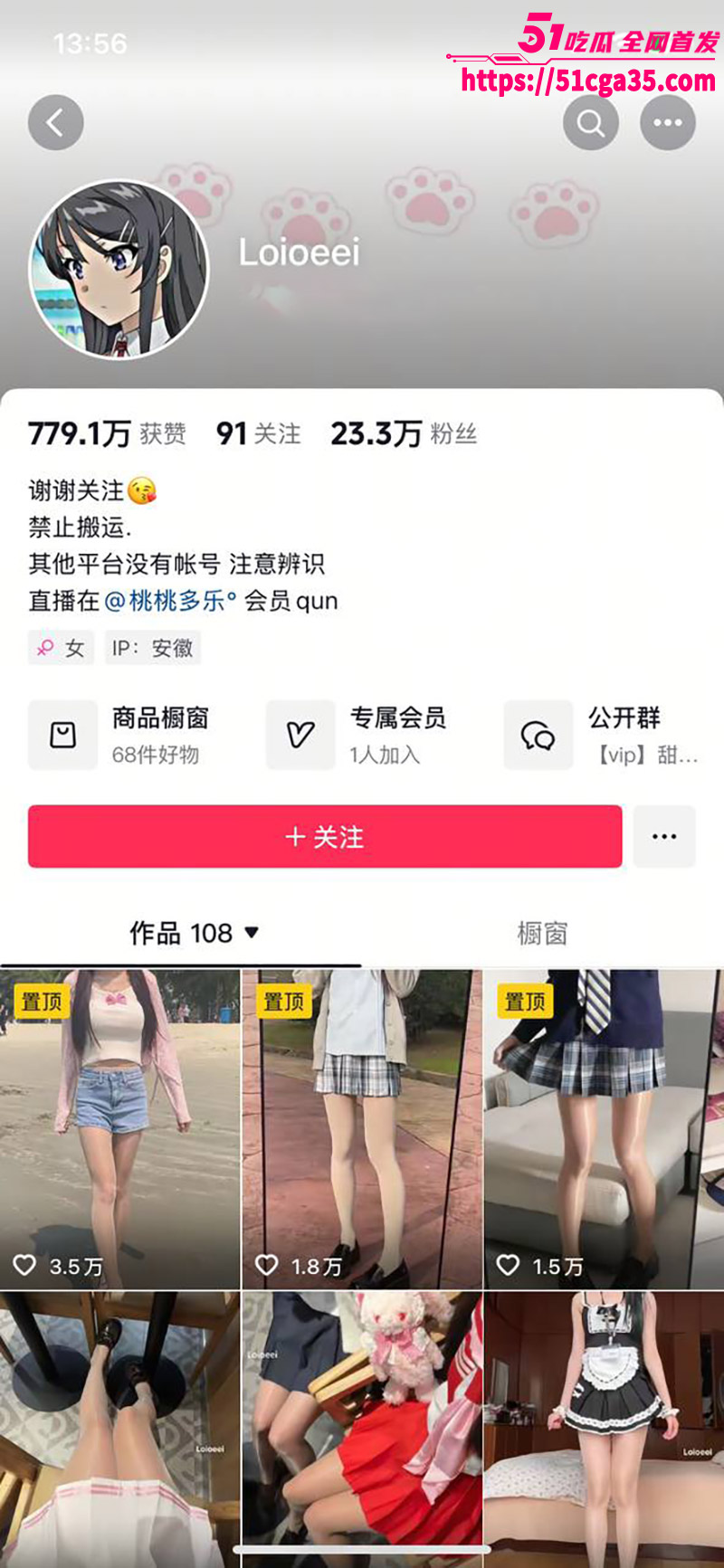Open the pinned video with 3.5万 likes
This screenshot has width=724, height=1568.
(119, 1129)
